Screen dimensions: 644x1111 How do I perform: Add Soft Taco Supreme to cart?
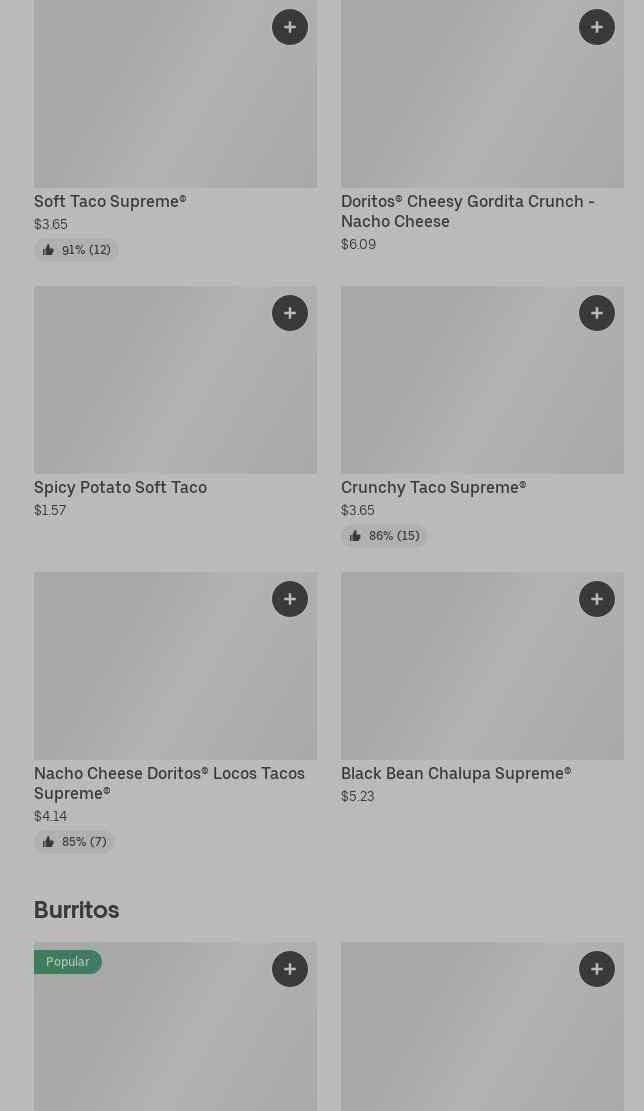[290, 27]
